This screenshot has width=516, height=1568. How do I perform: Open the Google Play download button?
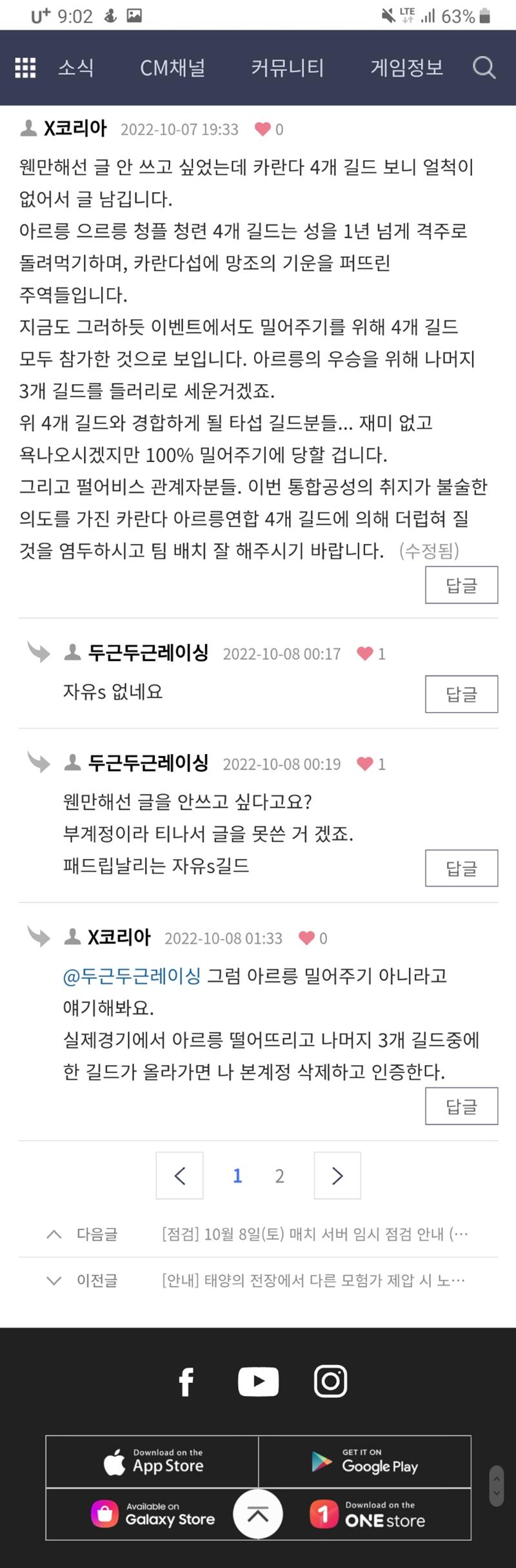pyautogui.click(x=365, y=1461)
